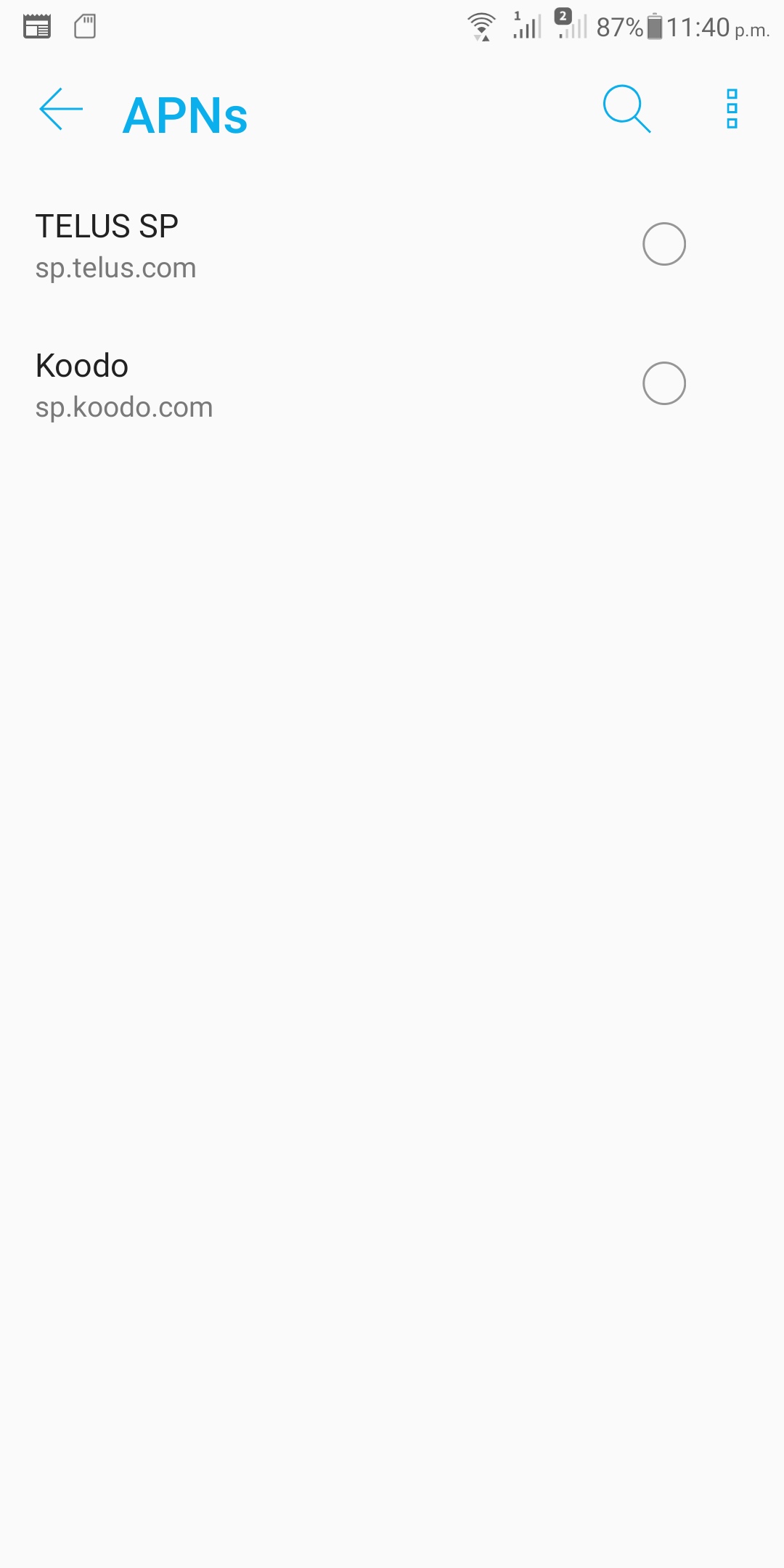Open Koodo APN details
The height and width of the screenshot is (1568, 784).
[218, 385]
